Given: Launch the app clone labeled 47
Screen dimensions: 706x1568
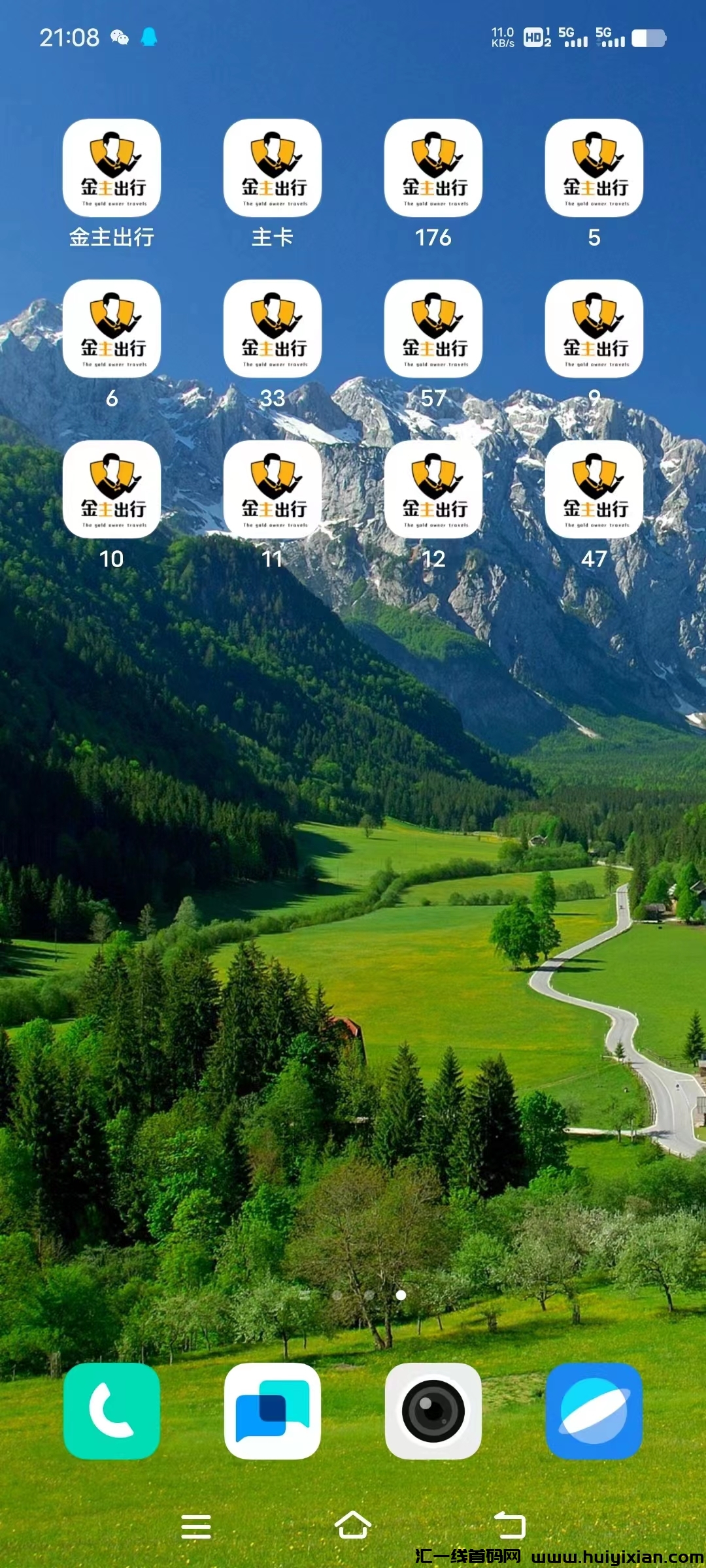Looking at the screenshot, I should click(594, 489).
